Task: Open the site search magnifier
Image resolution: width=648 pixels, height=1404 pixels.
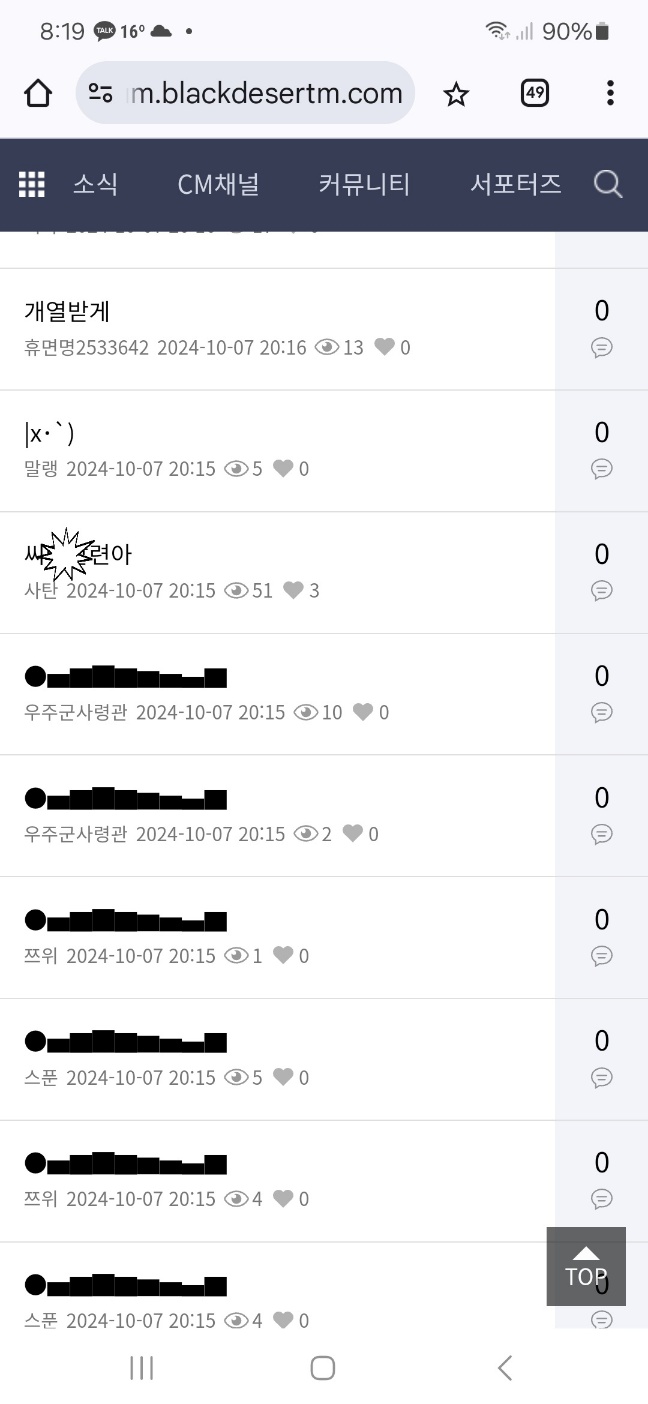Action: coord(608,184)
